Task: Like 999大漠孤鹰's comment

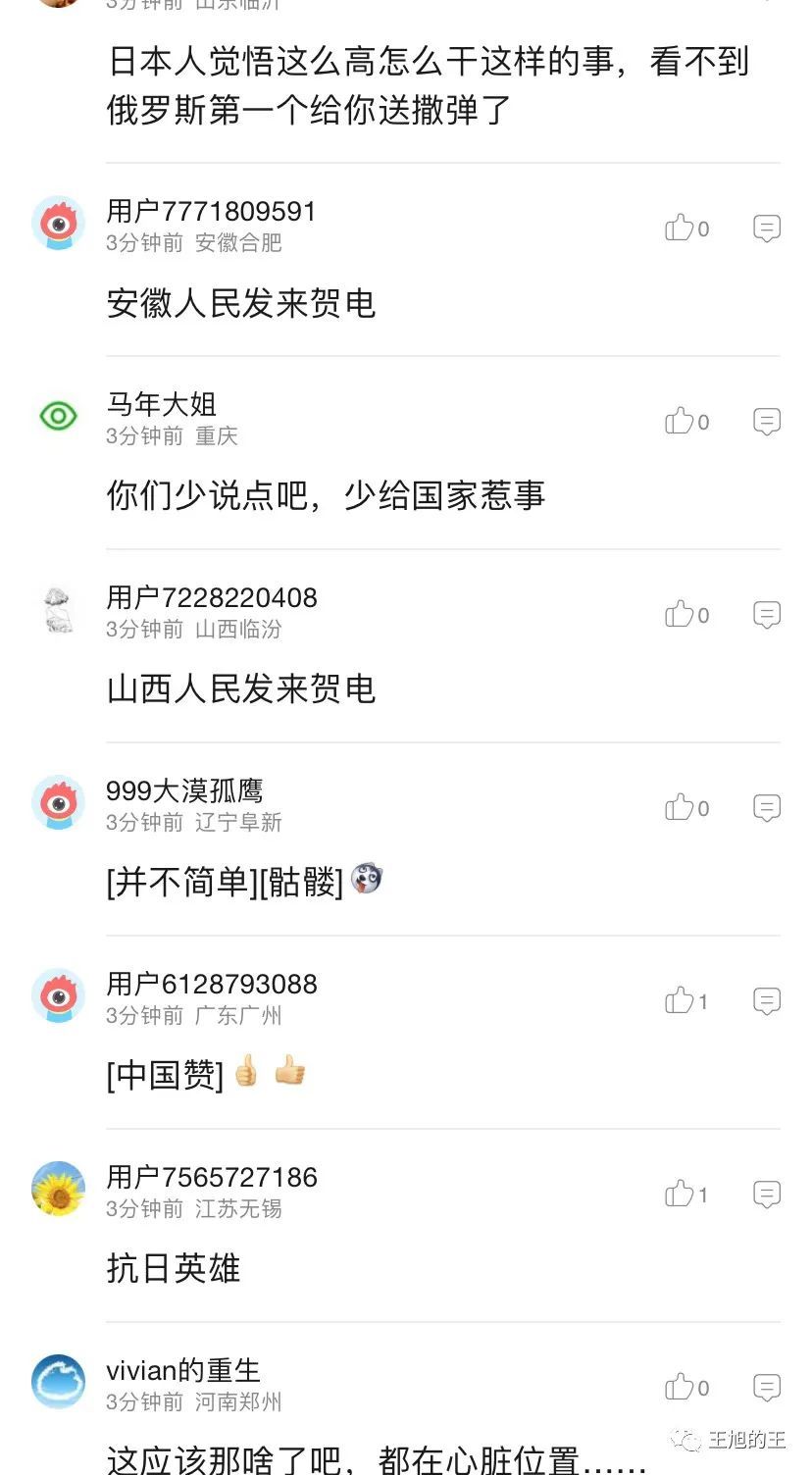Action: pyautogui.click(x=680, y=808)
